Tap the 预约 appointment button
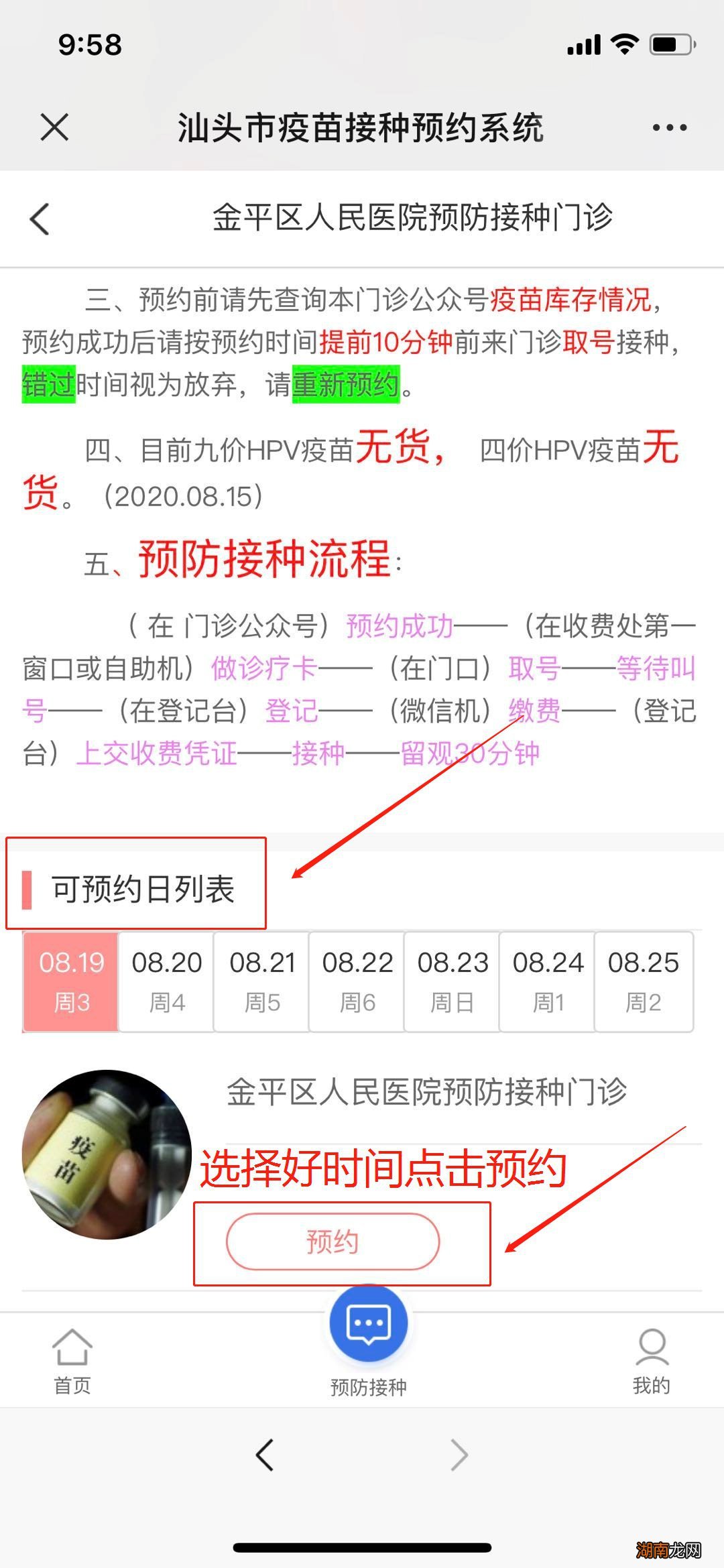Image resolution: width=724 pixels, height=1568 pixels. coord(335,1241)
